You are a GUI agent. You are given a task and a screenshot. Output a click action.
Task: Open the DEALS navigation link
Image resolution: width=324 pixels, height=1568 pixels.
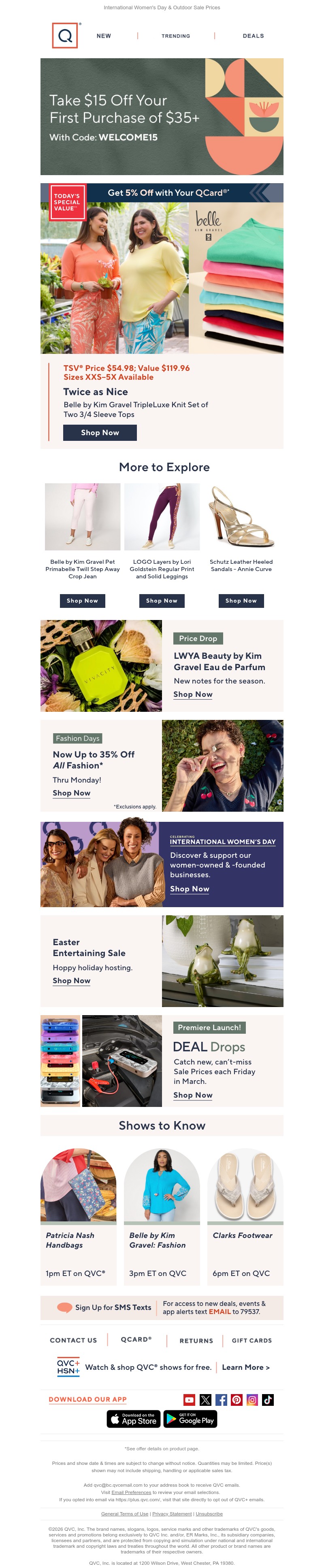[x=253, y=36]
